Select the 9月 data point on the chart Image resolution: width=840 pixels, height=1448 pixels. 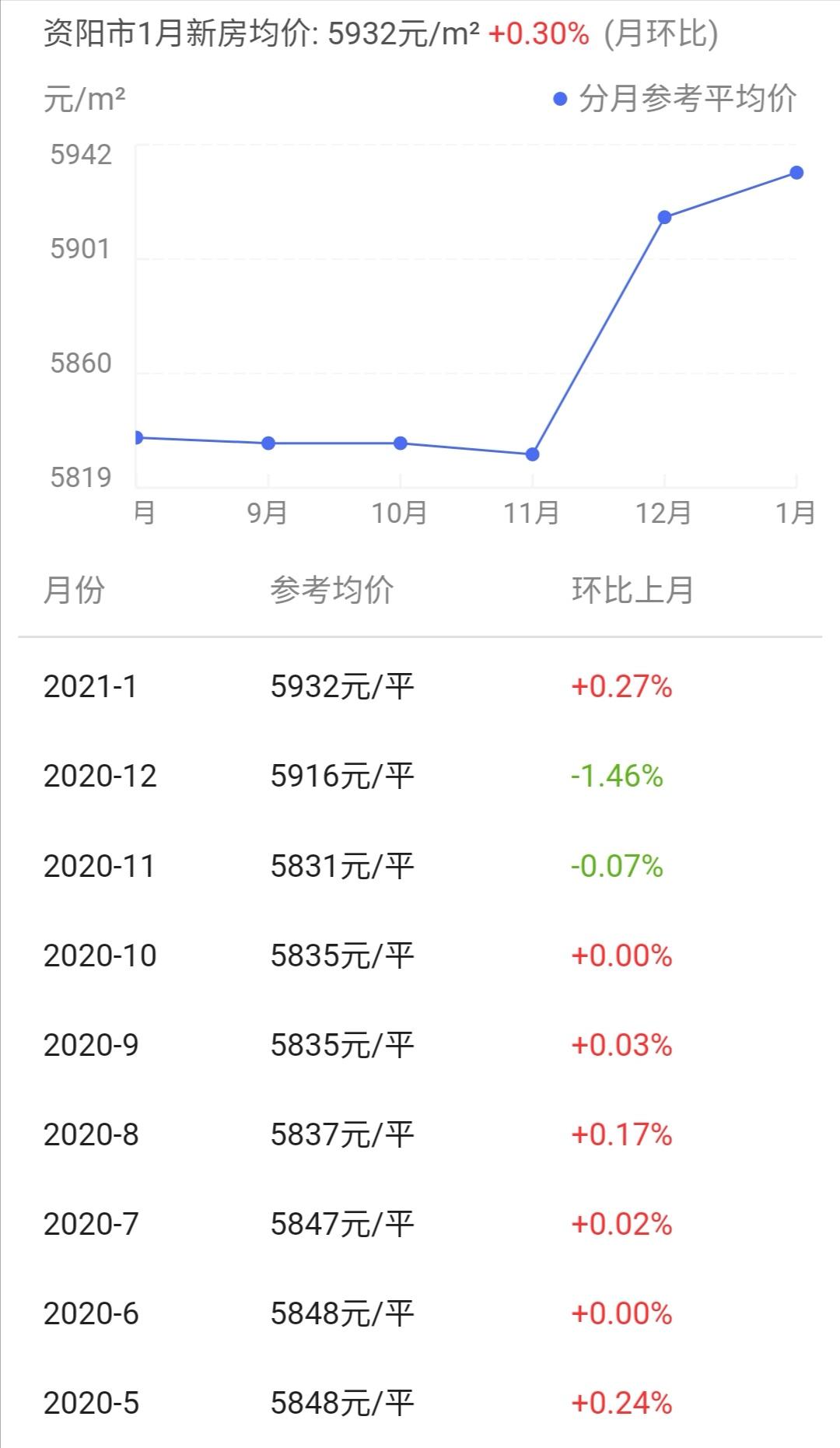point(268,444)
